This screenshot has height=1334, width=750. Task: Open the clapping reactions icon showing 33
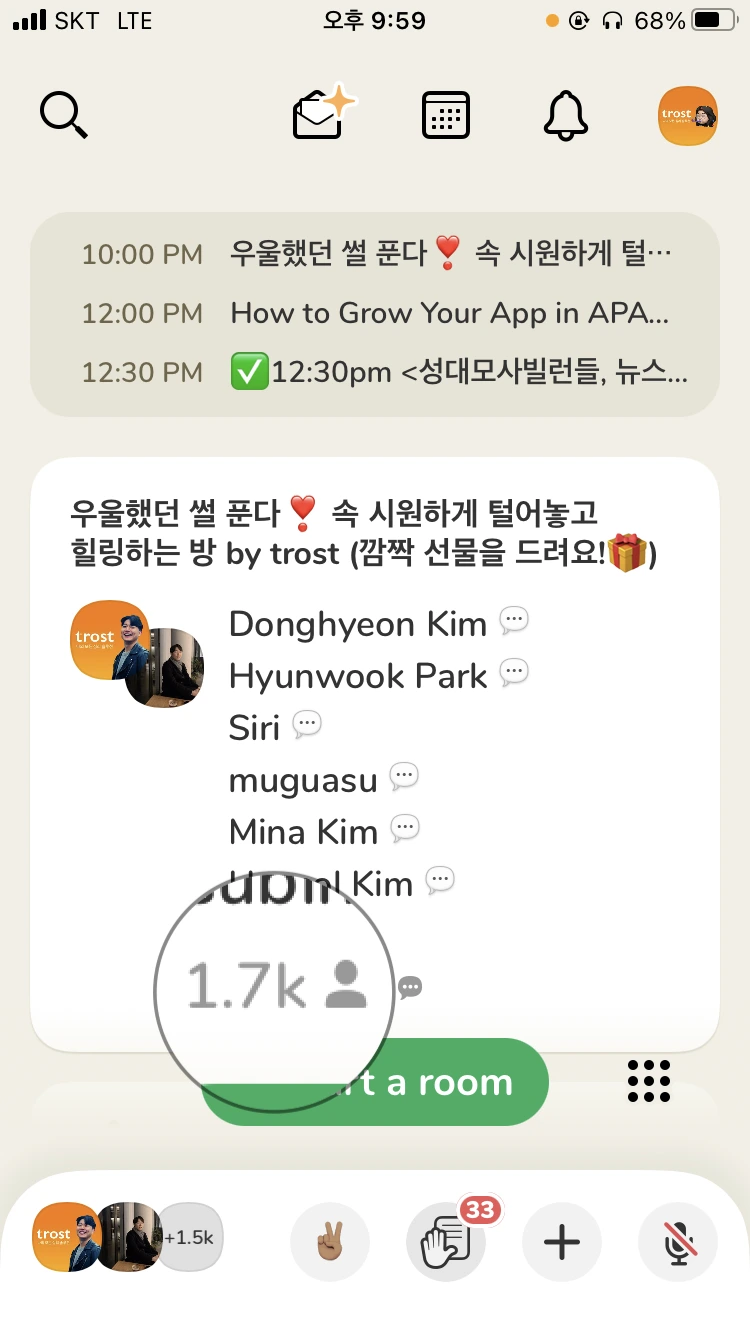[446, 1243]
